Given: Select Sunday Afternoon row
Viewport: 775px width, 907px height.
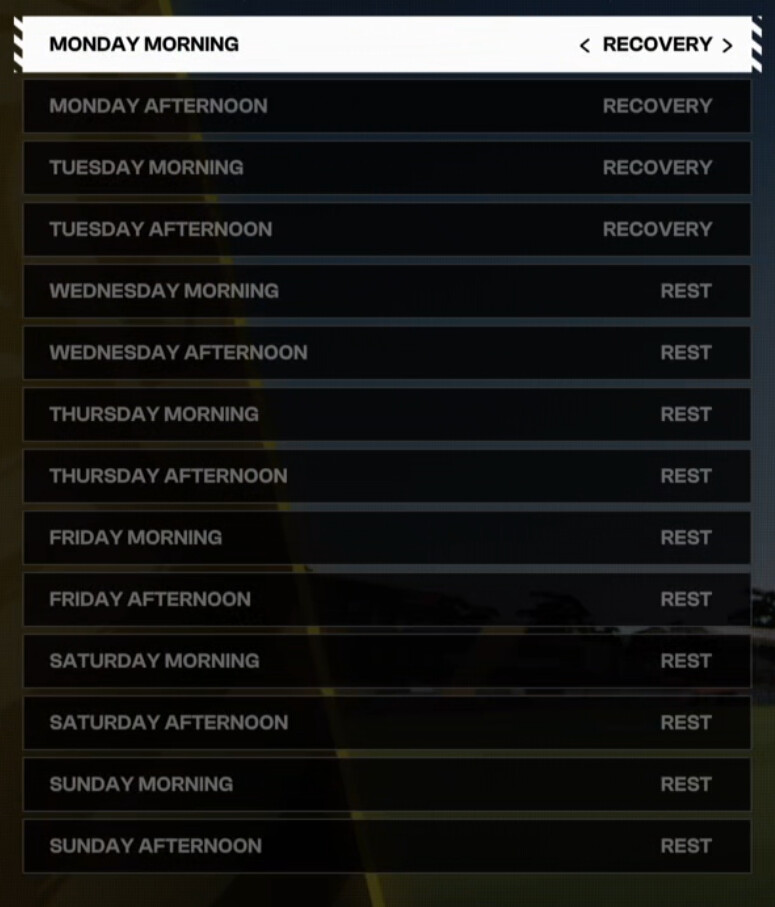Looking at the screenshot, I should 387,846.
